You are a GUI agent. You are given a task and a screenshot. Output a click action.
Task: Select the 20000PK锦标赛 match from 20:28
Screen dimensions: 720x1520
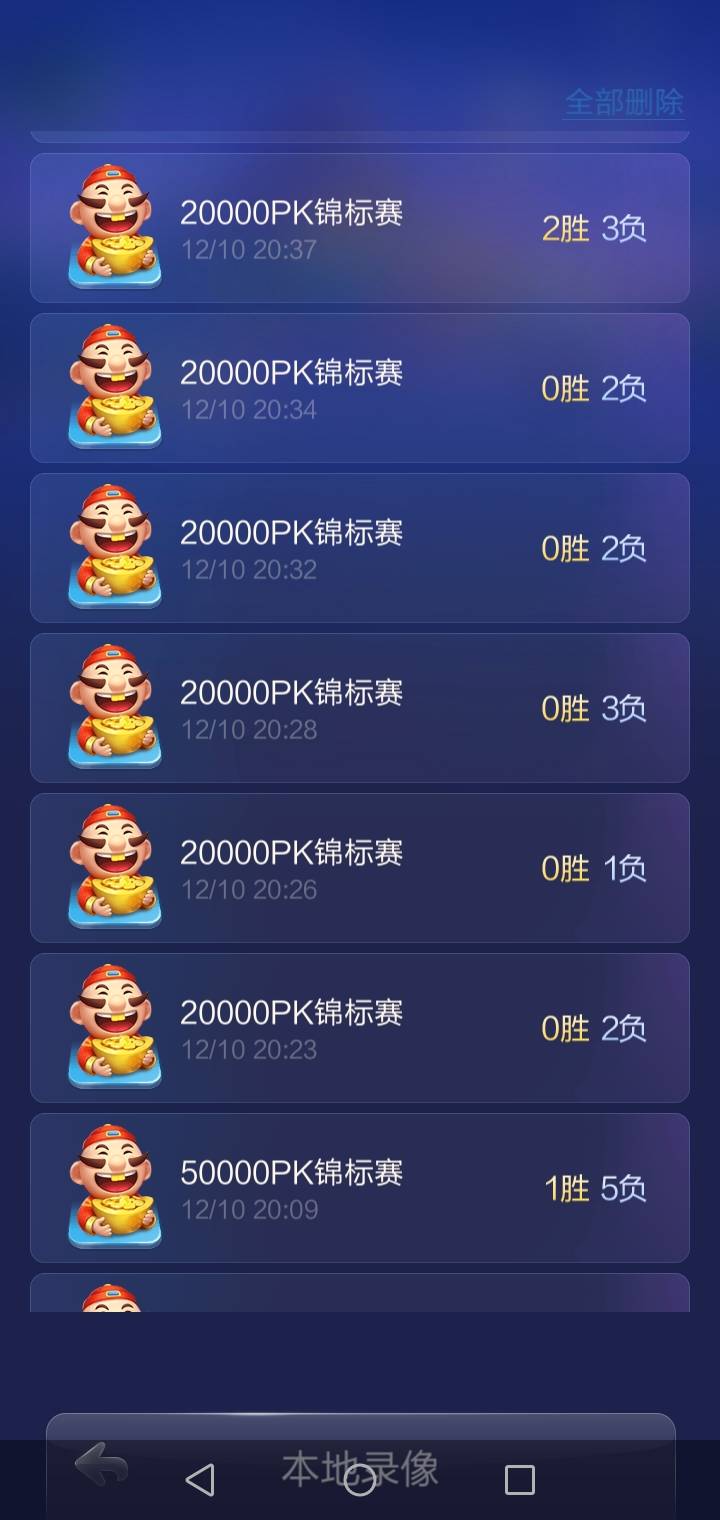(360, 708)
